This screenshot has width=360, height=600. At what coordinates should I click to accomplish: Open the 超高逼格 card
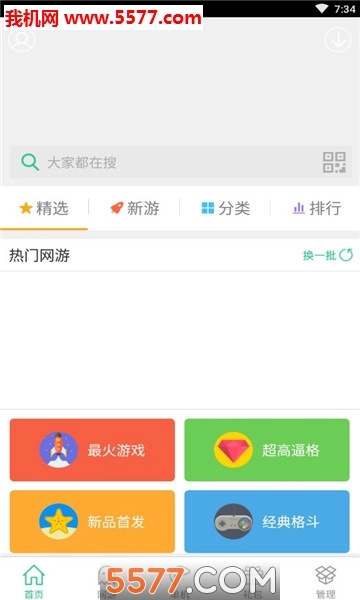[x=267, y=450]
